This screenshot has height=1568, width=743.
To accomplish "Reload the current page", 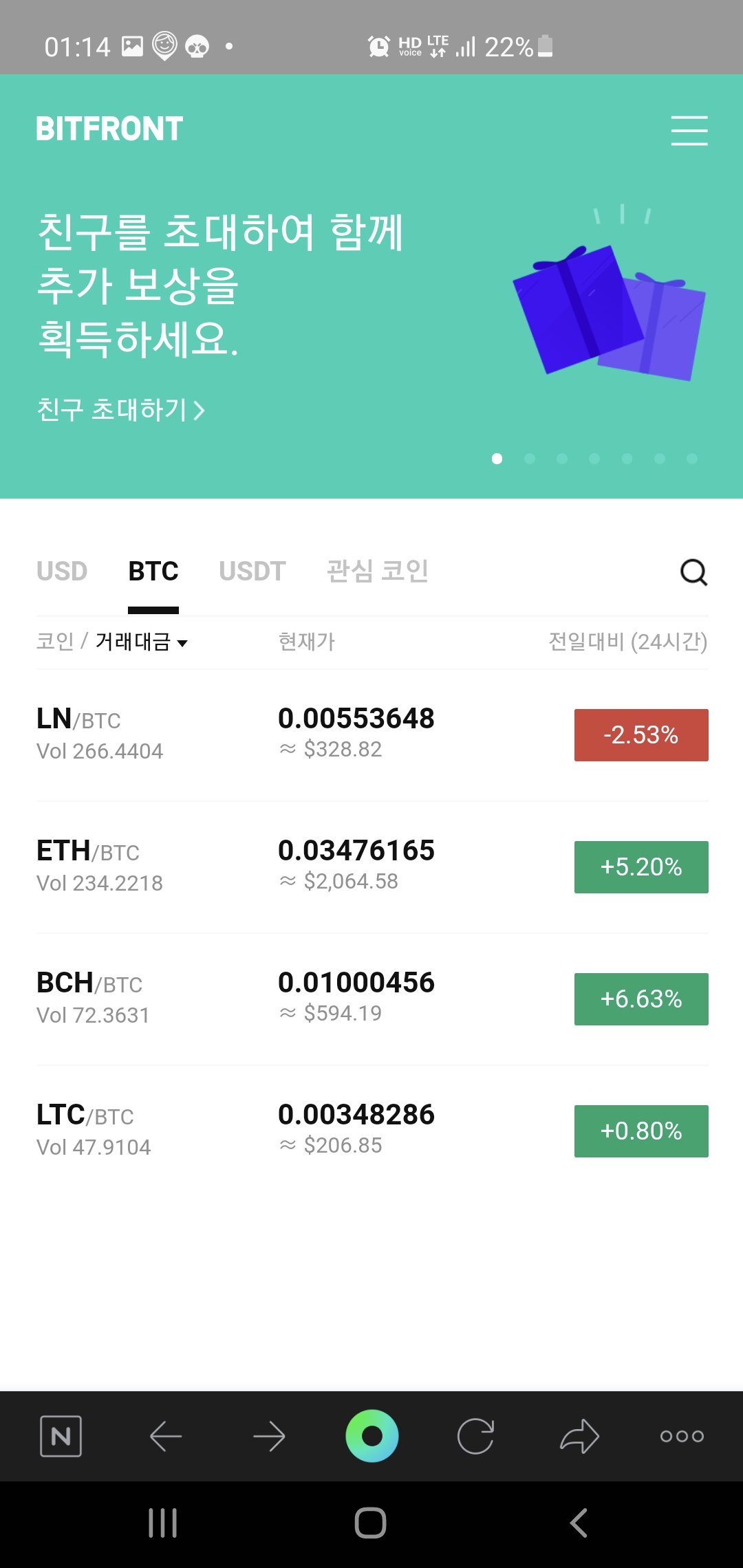I will [x=475, y=1436].
